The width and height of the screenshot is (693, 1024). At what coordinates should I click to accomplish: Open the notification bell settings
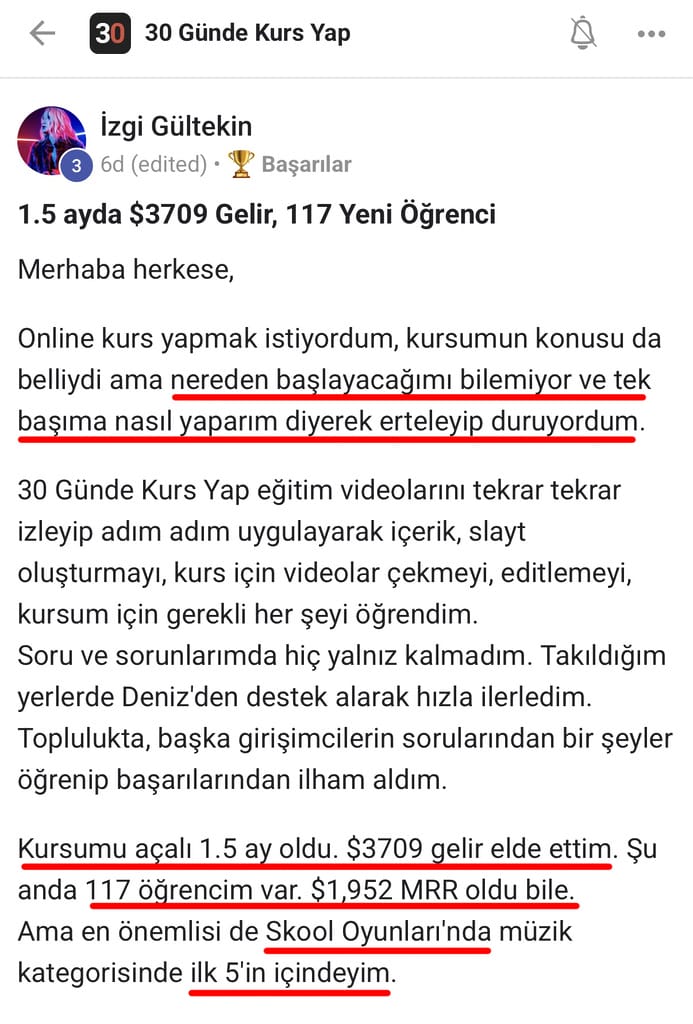(582, 33)
